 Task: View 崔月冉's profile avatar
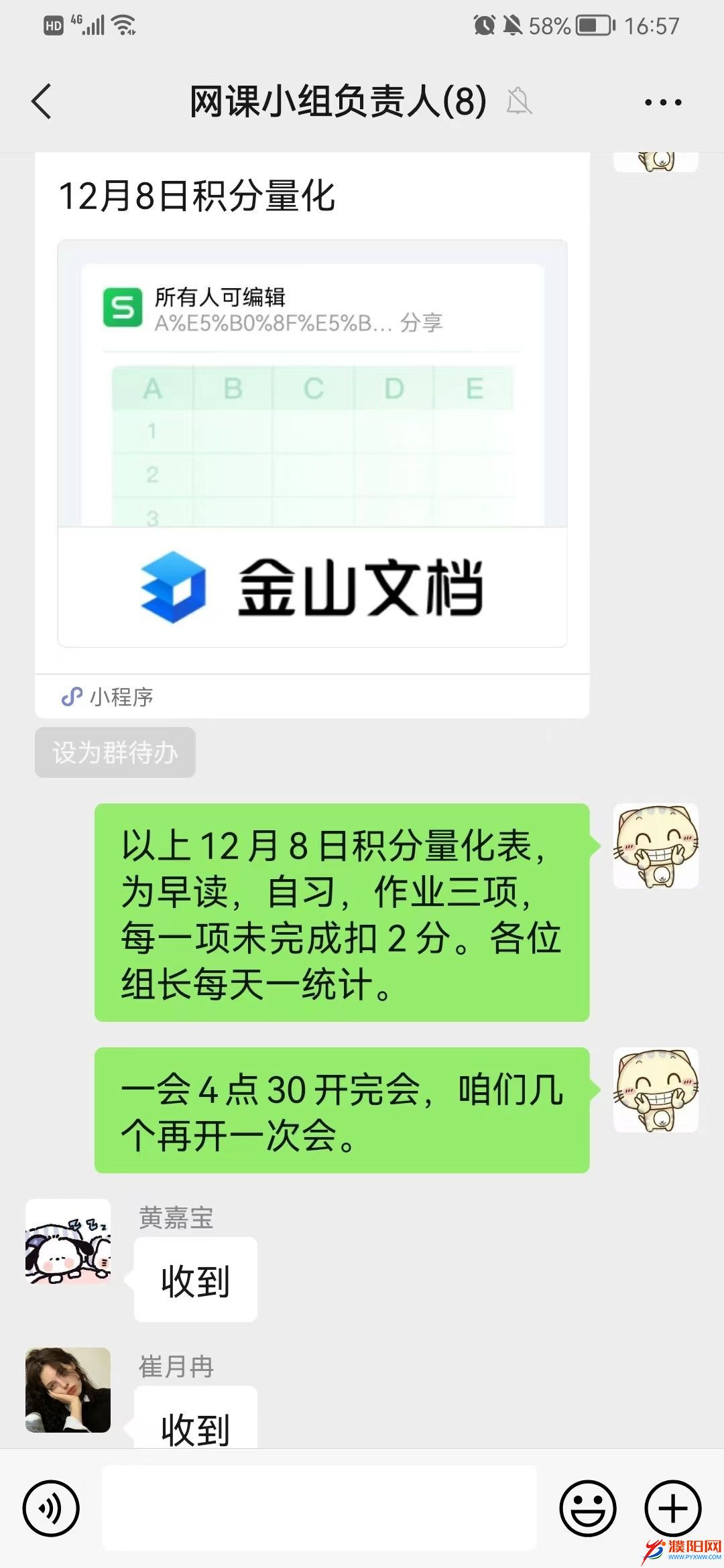pos(68,1390)
